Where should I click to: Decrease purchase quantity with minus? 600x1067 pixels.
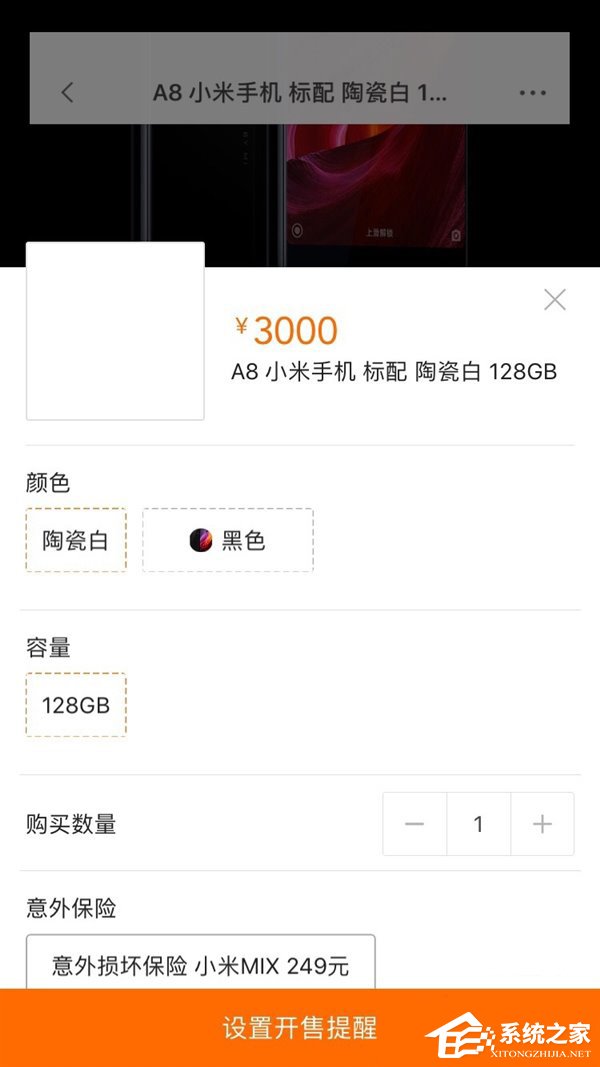415,824
